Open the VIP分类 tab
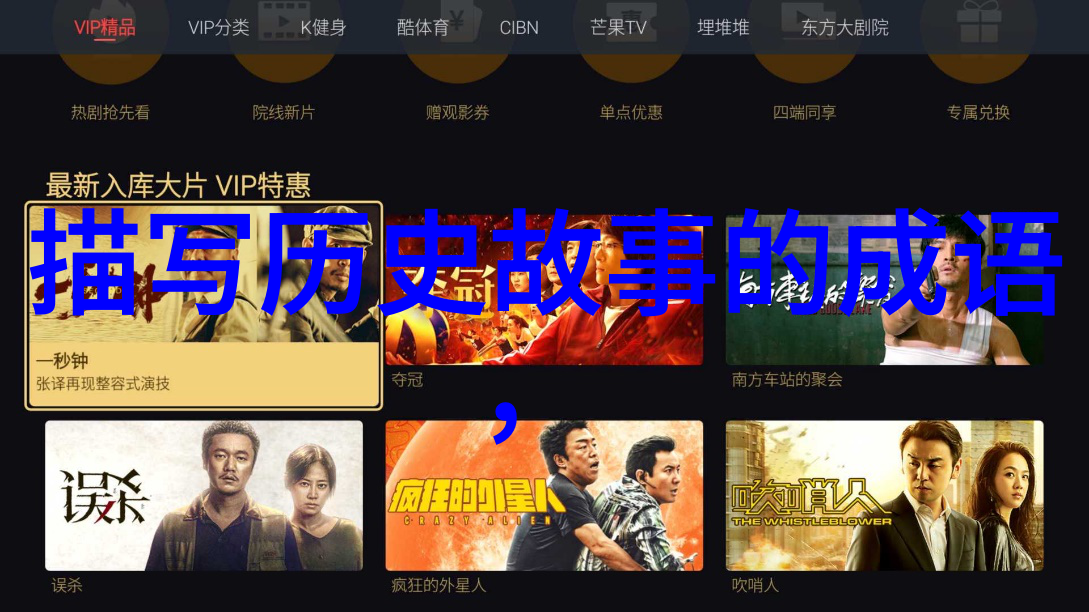 point(219,27)
